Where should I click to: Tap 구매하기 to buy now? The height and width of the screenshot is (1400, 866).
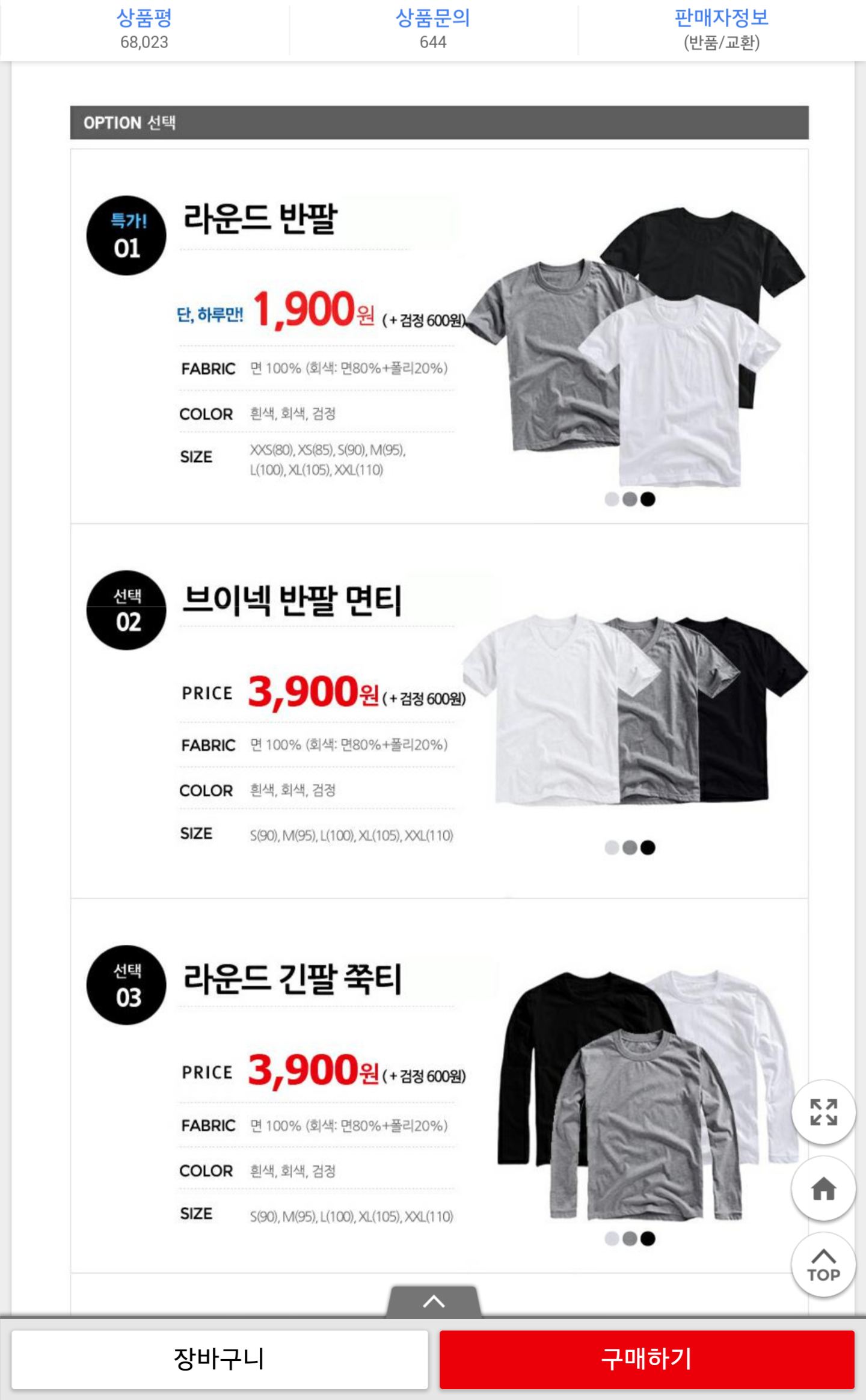pyautogui.click(x=646, y=1359)
